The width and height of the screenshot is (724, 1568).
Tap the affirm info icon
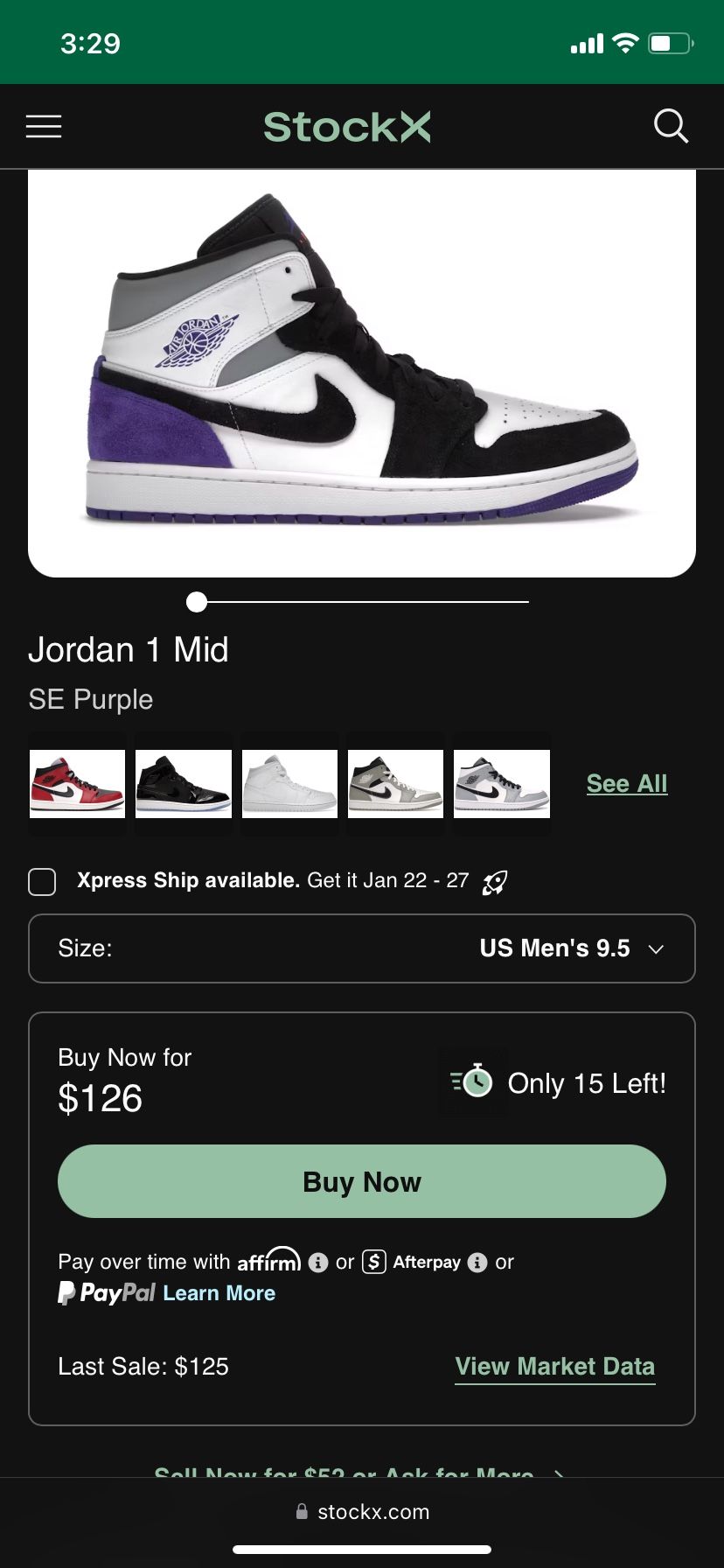(316, 1261)
